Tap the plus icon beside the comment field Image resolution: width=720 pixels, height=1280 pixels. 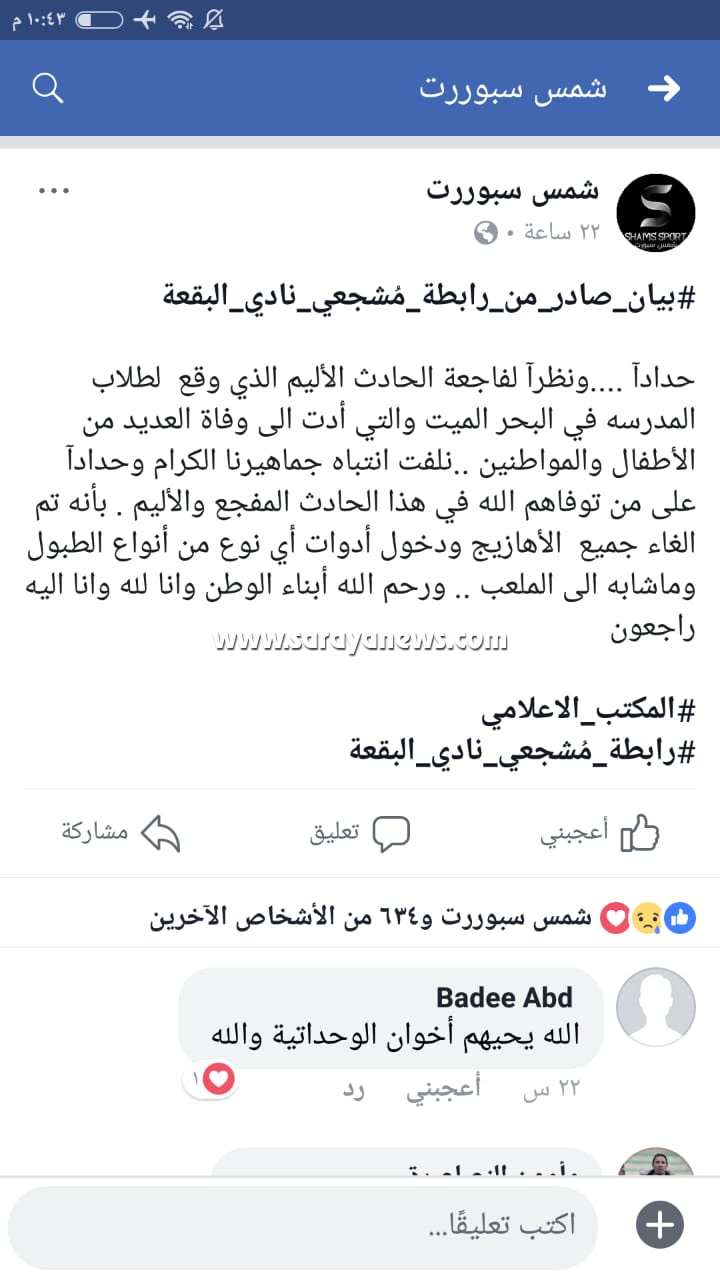[660, 1225]
